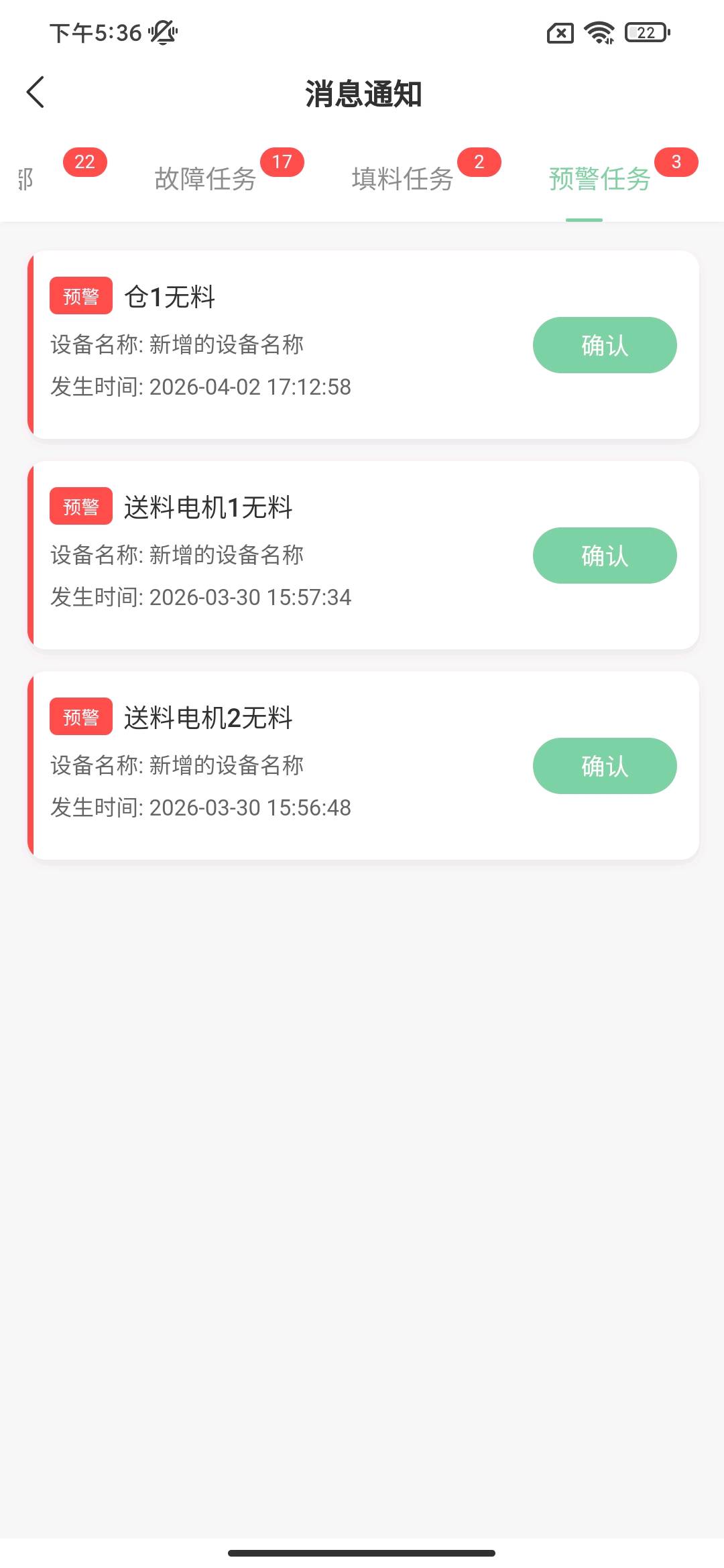This screenshot has width=724, height=1568.
Task: Confirm the 仓1无料 warning
Action: click(x=604, y=345)
